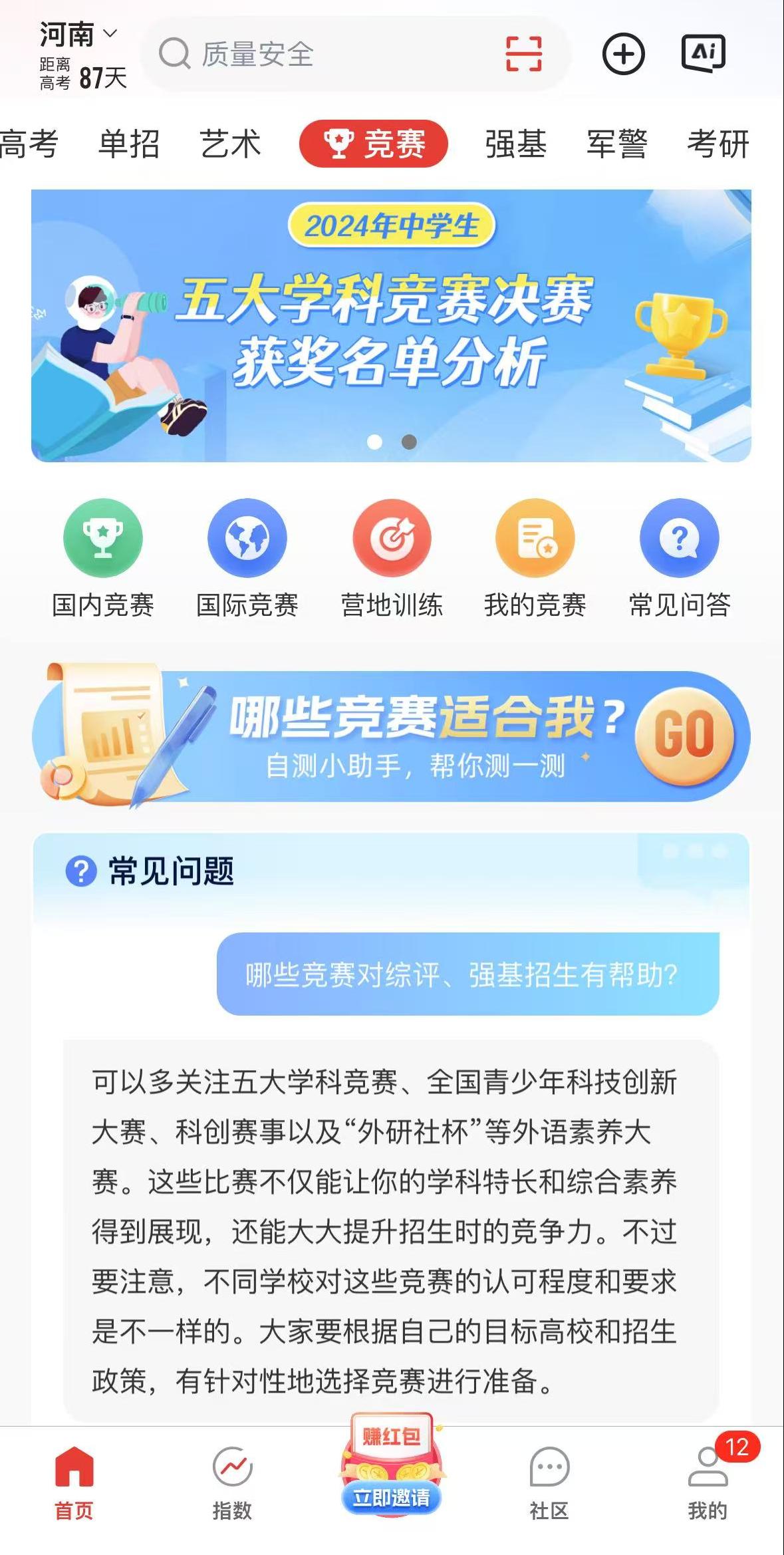
Task: Tap the plus add icon
Action: (623, 54)
